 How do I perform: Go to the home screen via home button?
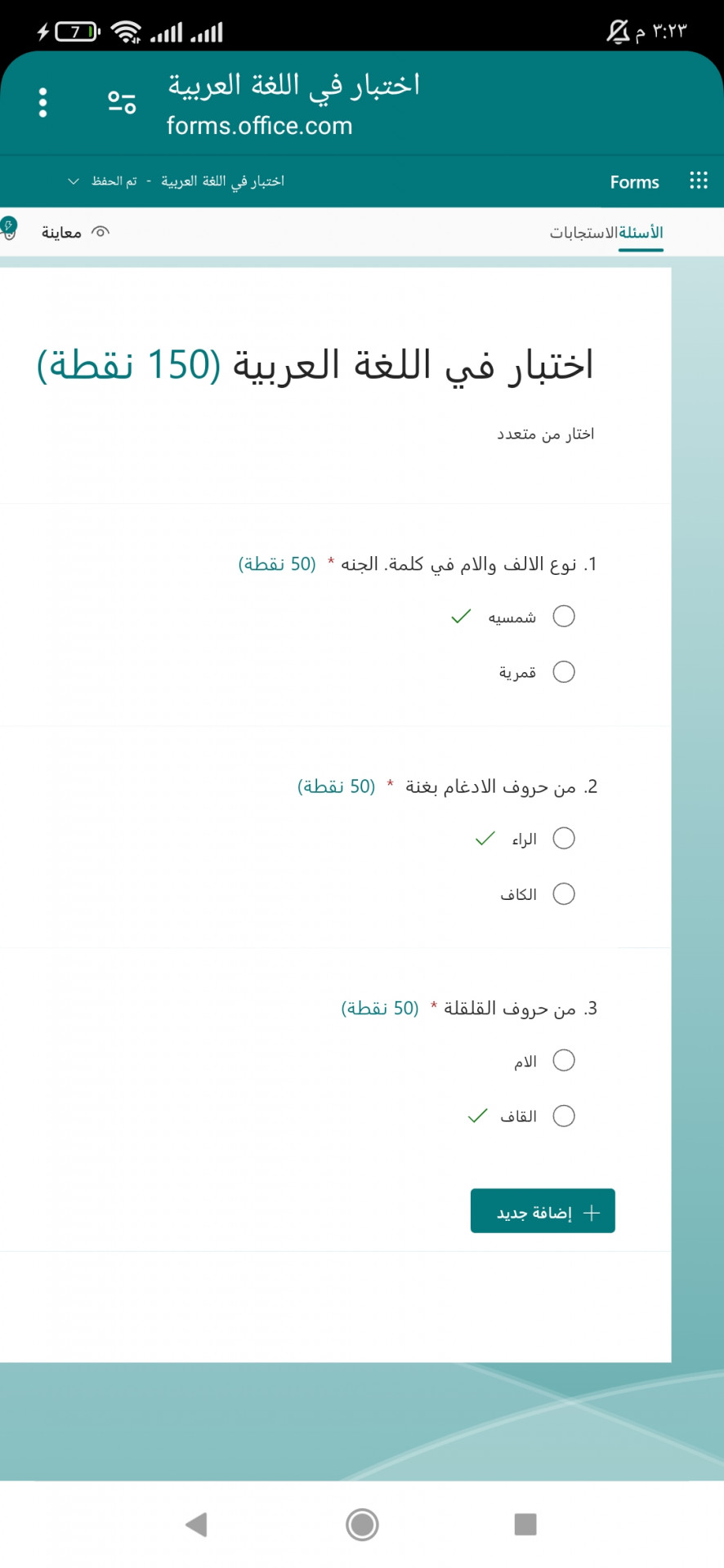[362, 1524]
